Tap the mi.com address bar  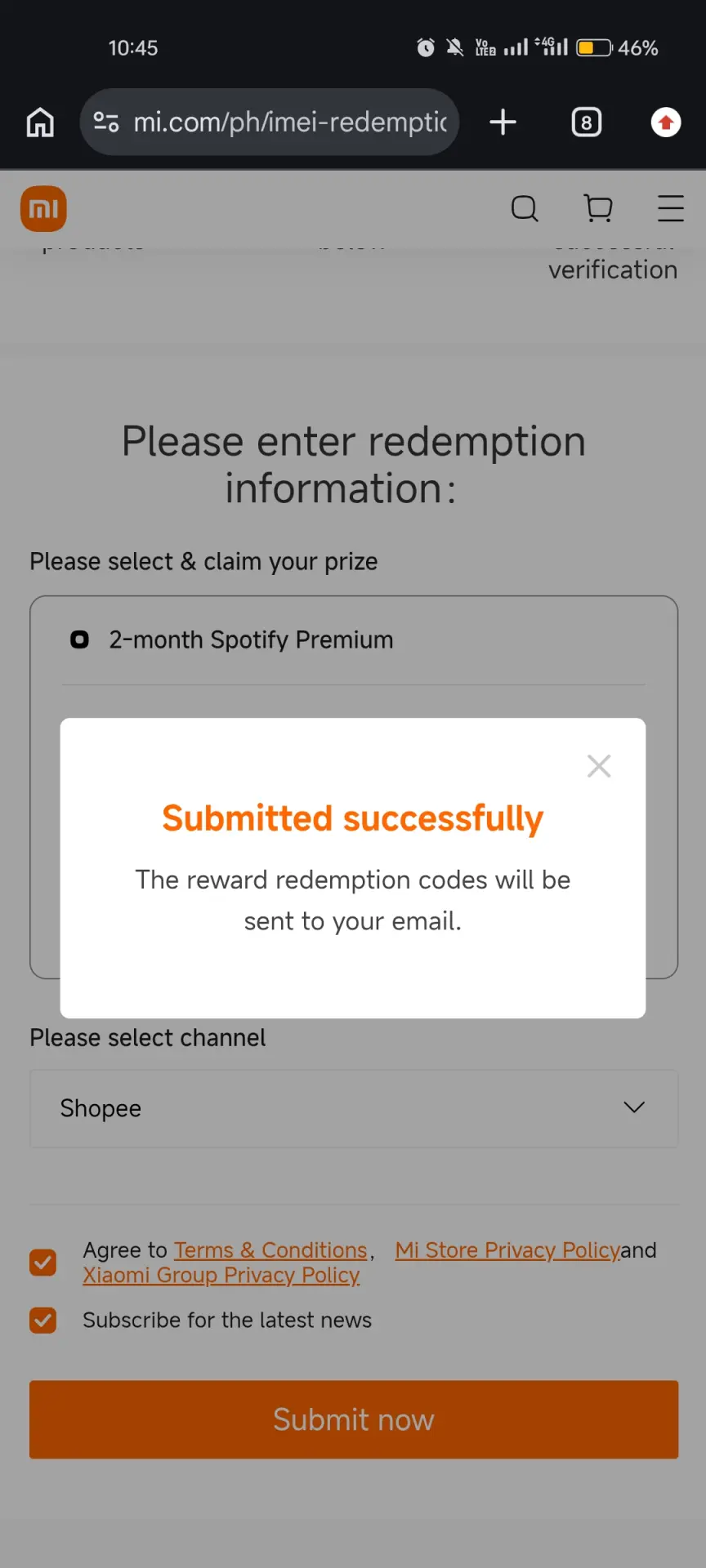[x=270, y=122]
